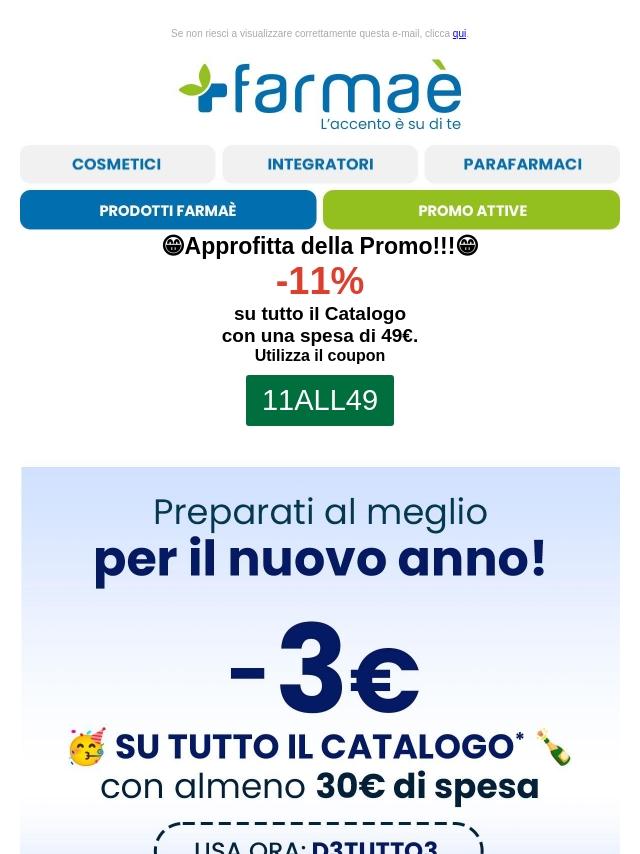Tap the 11ALL49 coupon button
This screenshot has width=640, height=854.
(x=320, y=400)
